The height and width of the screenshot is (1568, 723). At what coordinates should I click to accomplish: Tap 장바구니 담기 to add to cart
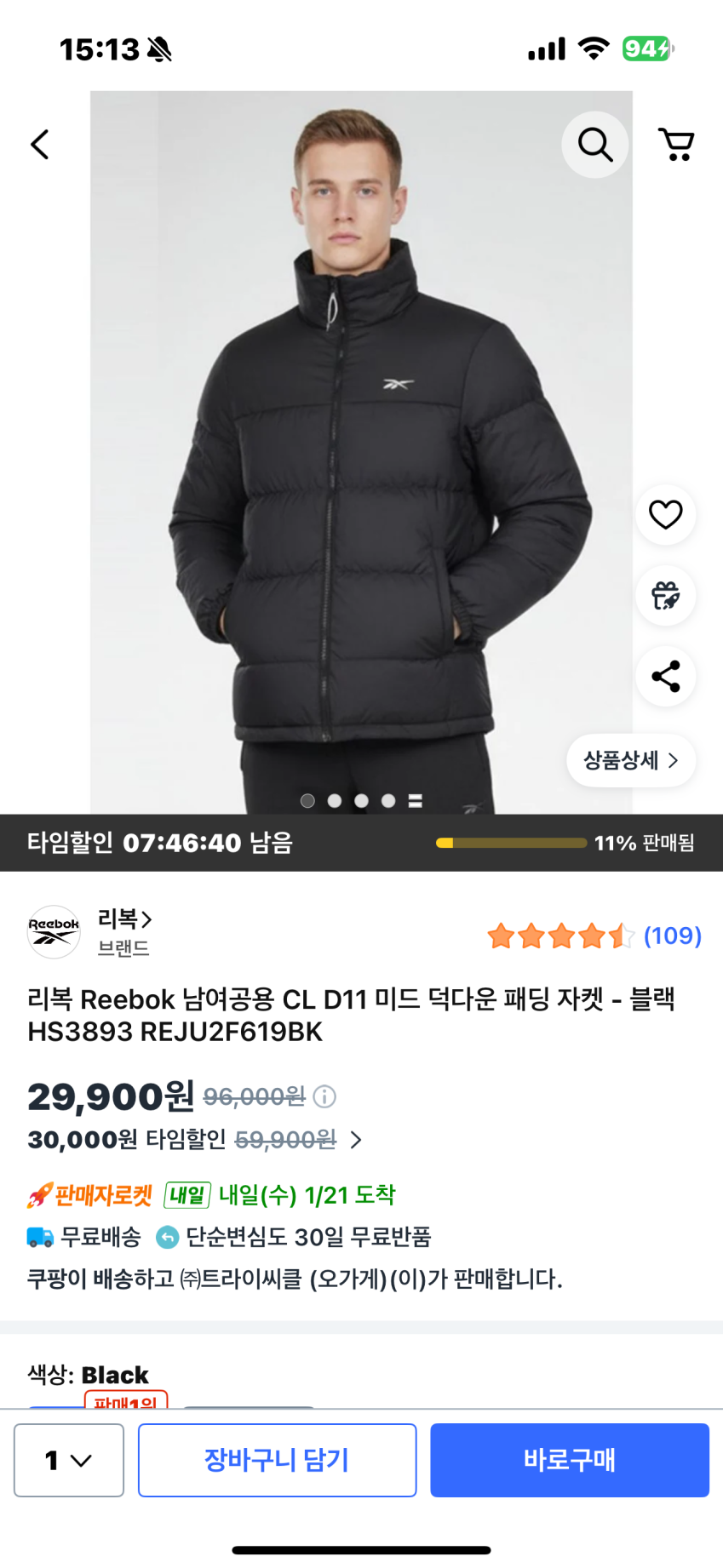point(277,1460)
